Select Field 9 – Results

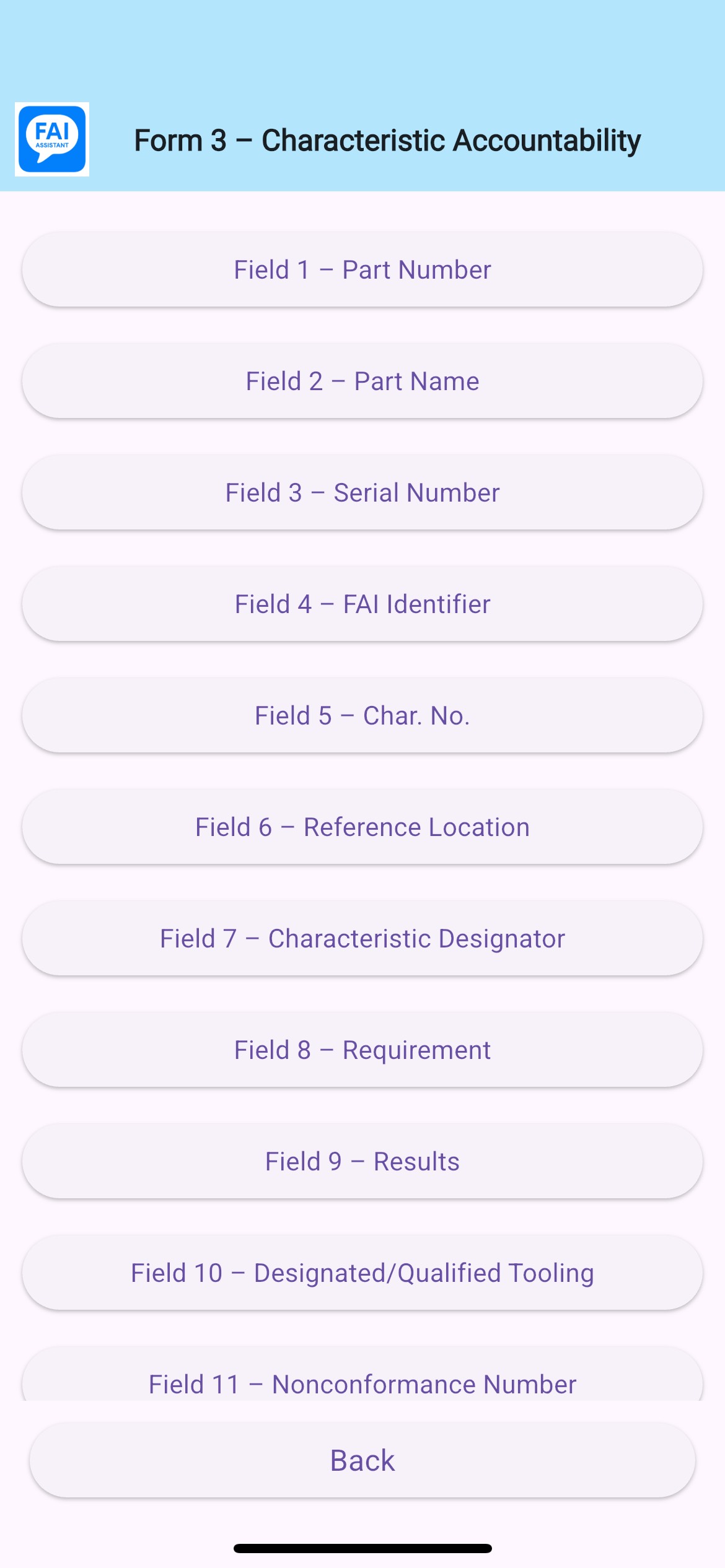coord(362,1161)
